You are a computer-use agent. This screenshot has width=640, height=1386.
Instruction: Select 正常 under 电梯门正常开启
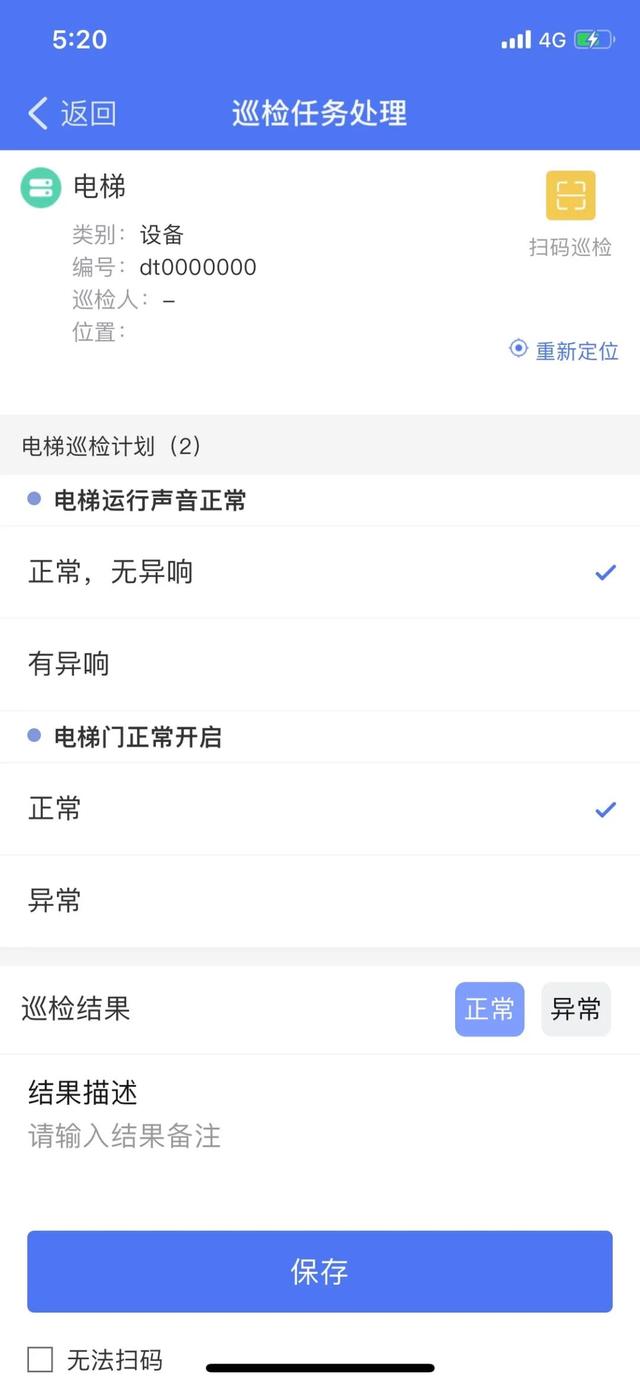tap(320, 808)
